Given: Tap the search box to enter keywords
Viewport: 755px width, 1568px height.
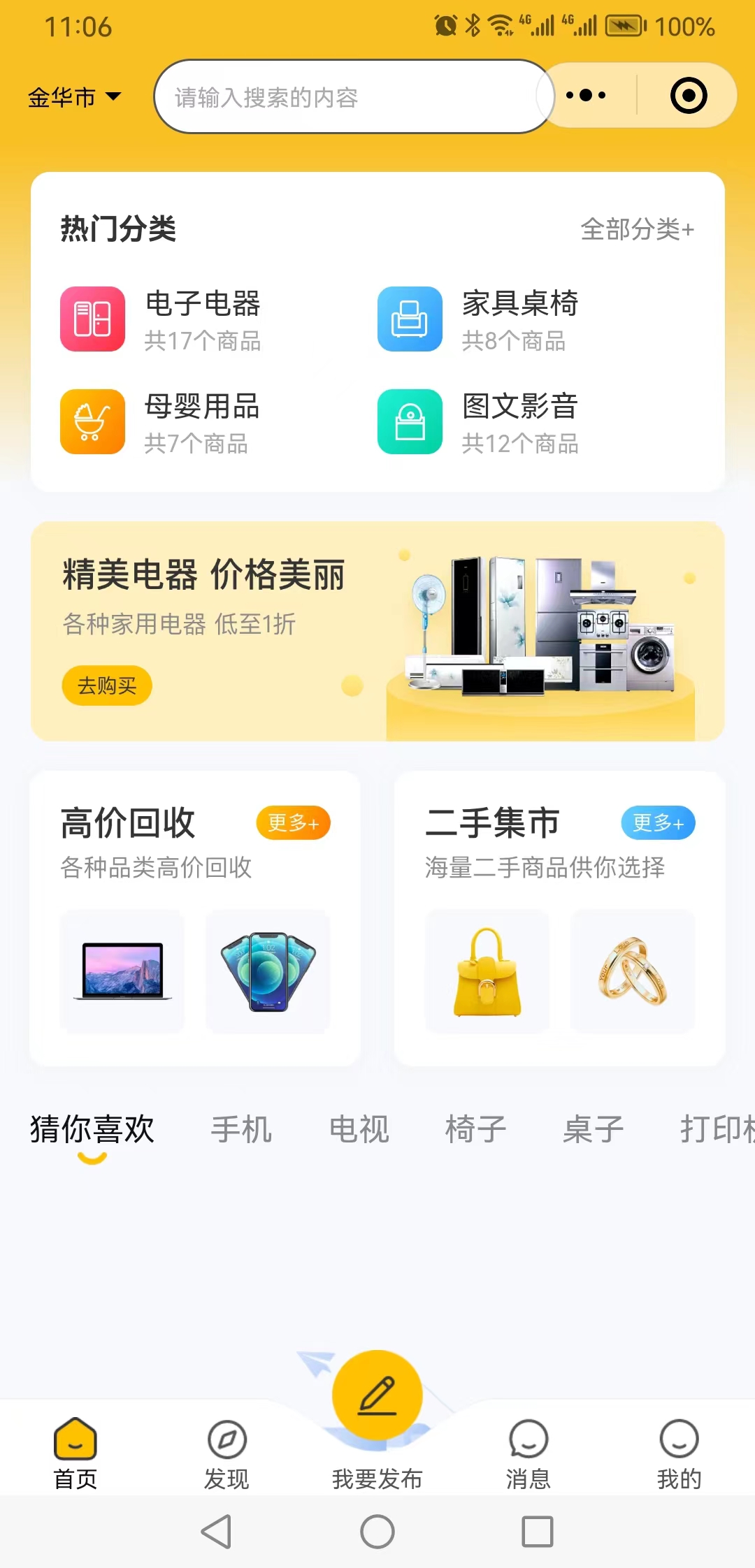Looking at the screenshot, I should 350,97.
